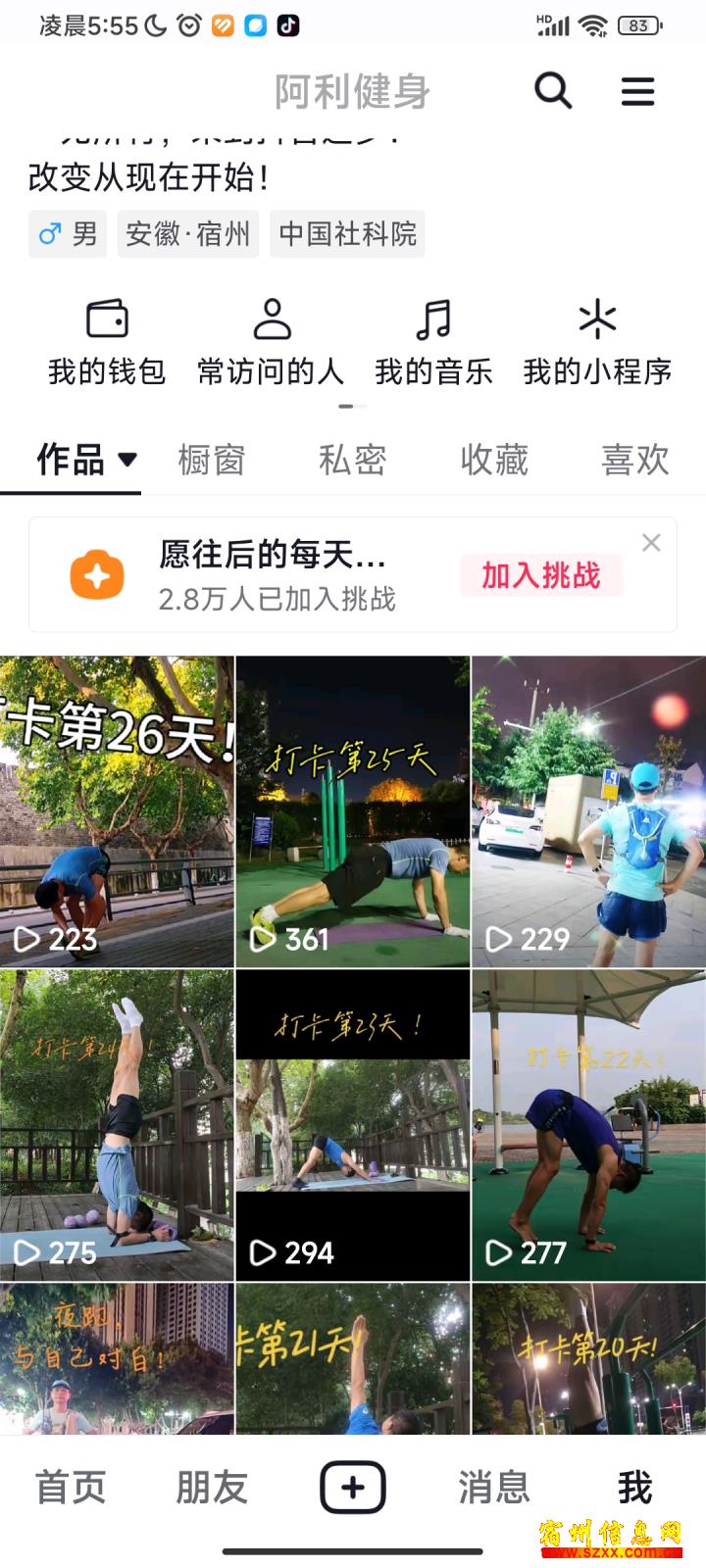This screenshot has height=1568, width=706.
Task: Tap the plus create button
Action: (x=353, y=1488)
